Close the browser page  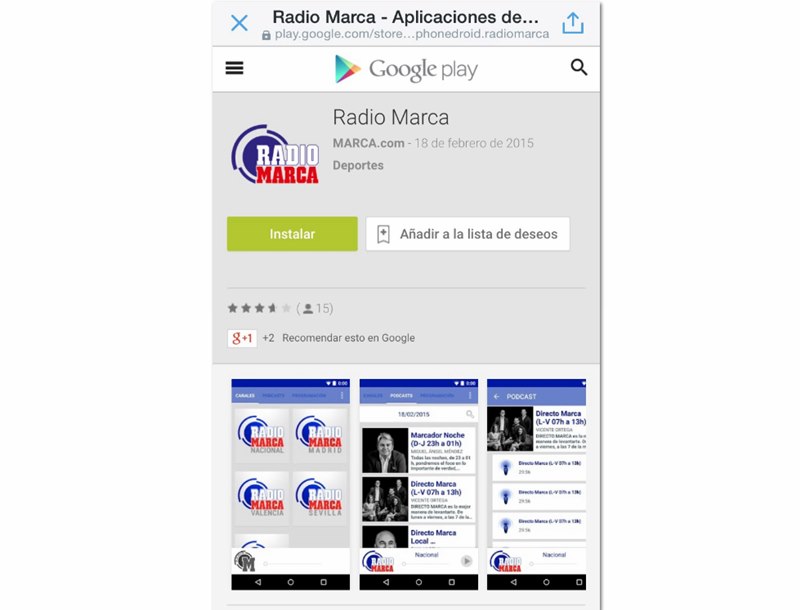pyautogui.click(x=239, y=23)
